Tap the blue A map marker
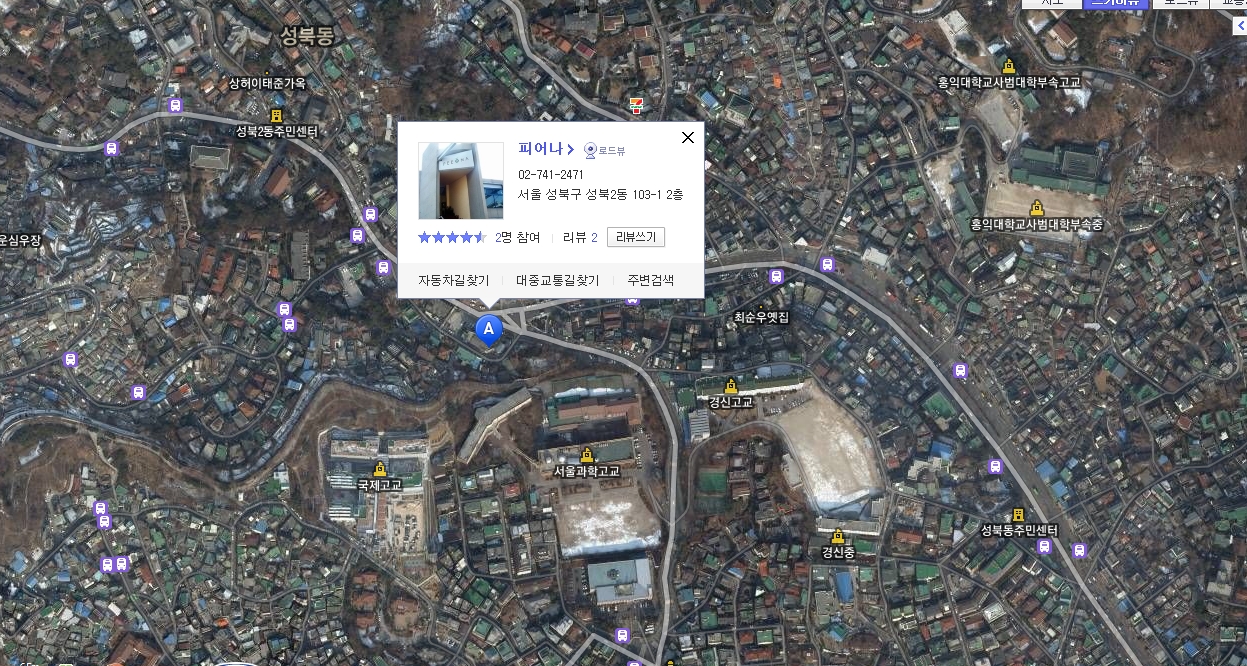The height and width of the screenshot is (666, 1247). (x=488, y=329)
